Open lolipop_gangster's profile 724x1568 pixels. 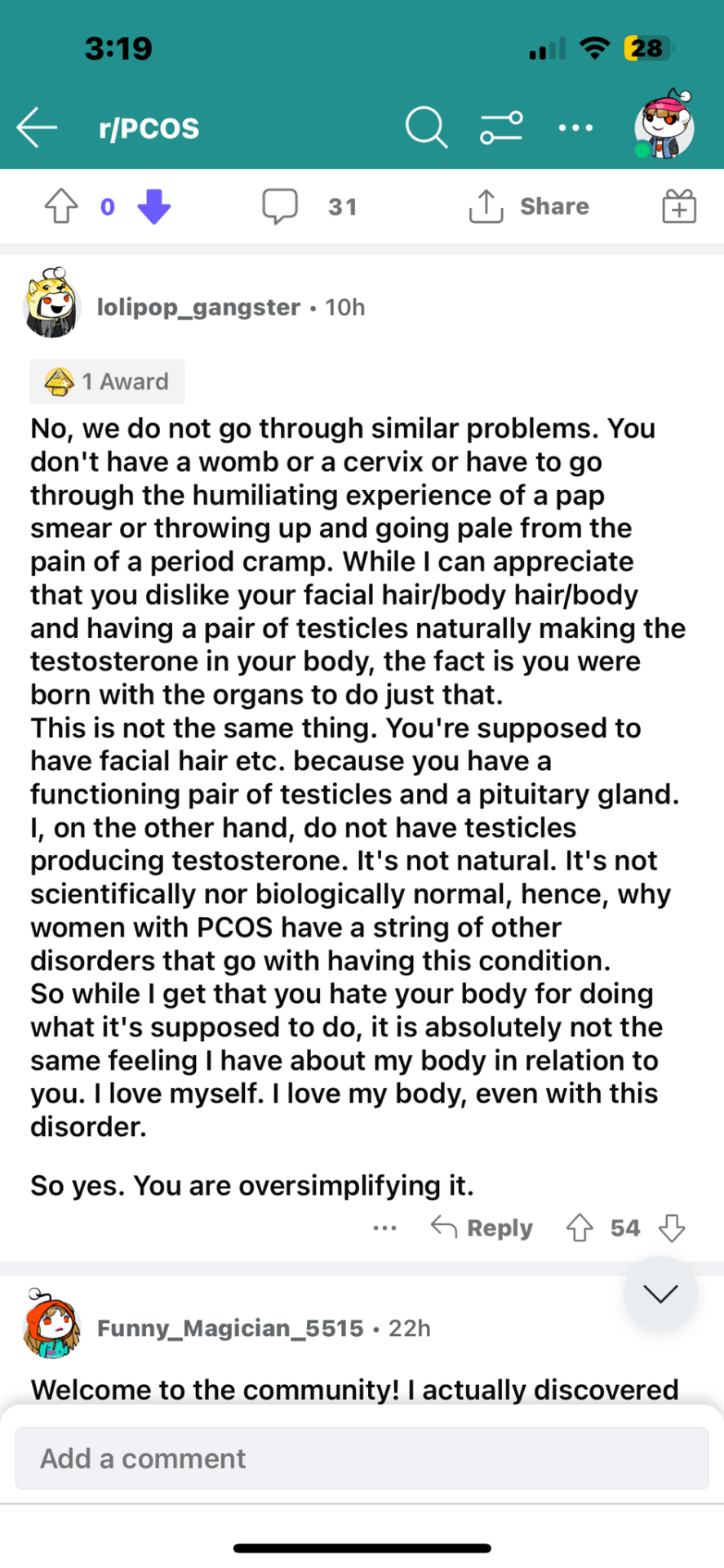tap(198, 307)
